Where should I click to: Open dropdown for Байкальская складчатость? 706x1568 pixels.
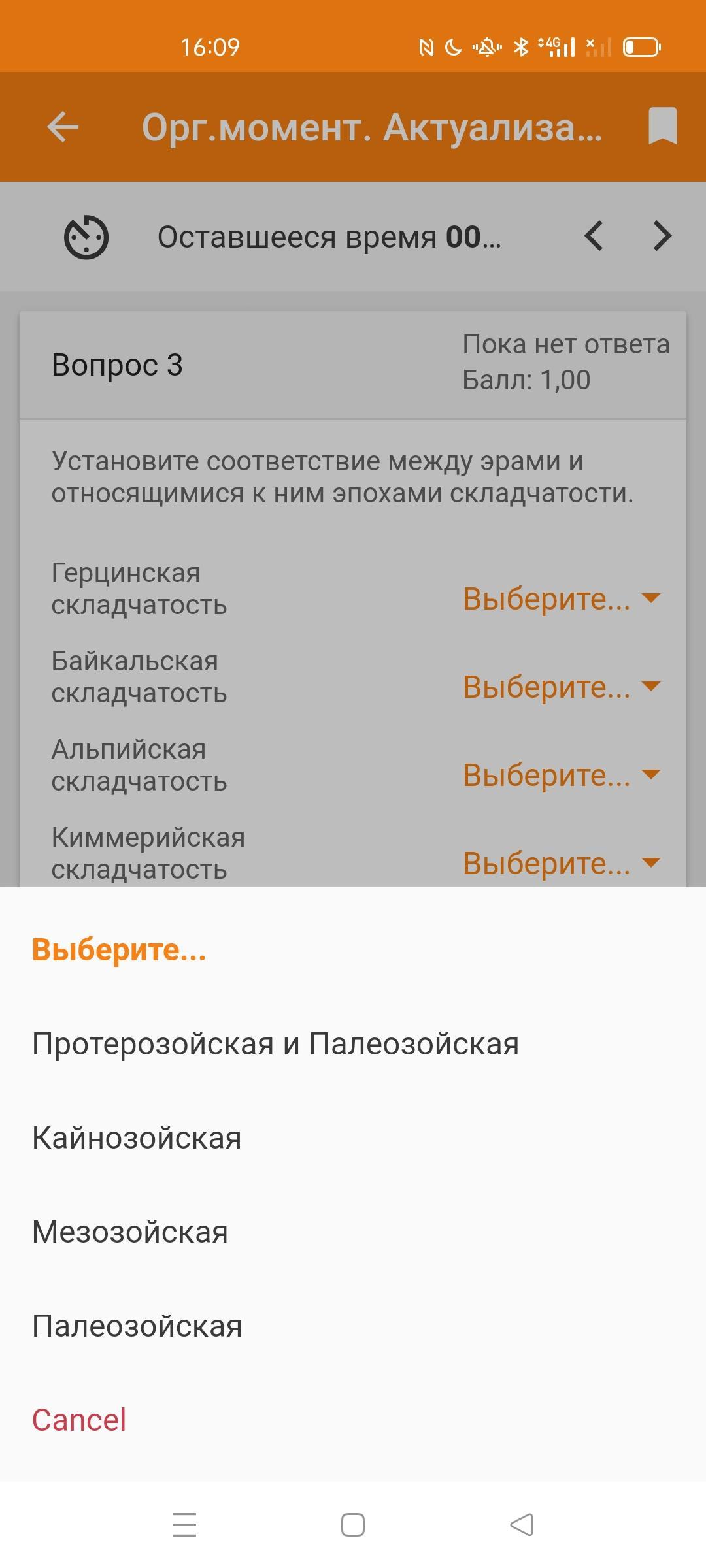click(x=562, y=687)
